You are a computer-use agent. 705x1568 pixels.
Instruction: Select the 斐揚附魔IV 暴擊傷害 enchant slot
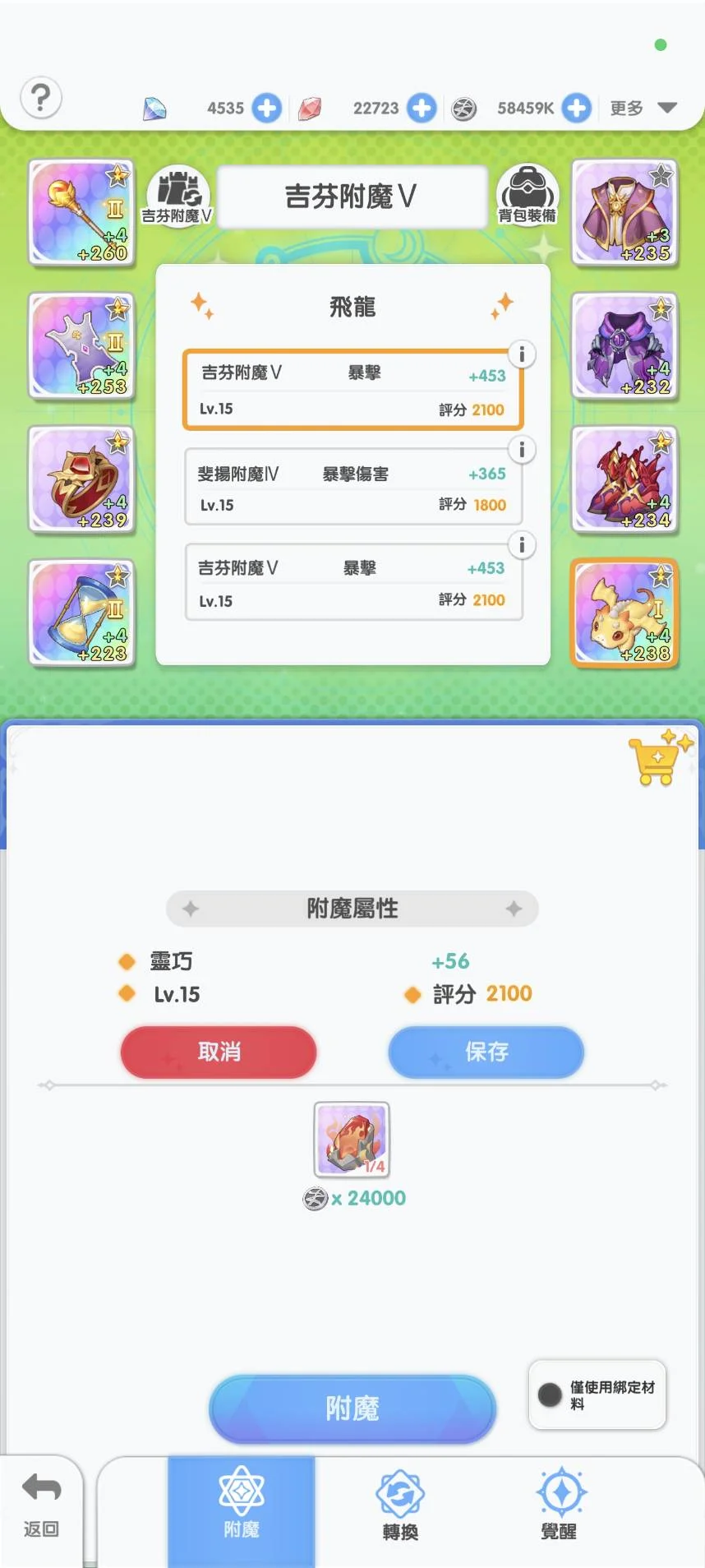(353, 488)
